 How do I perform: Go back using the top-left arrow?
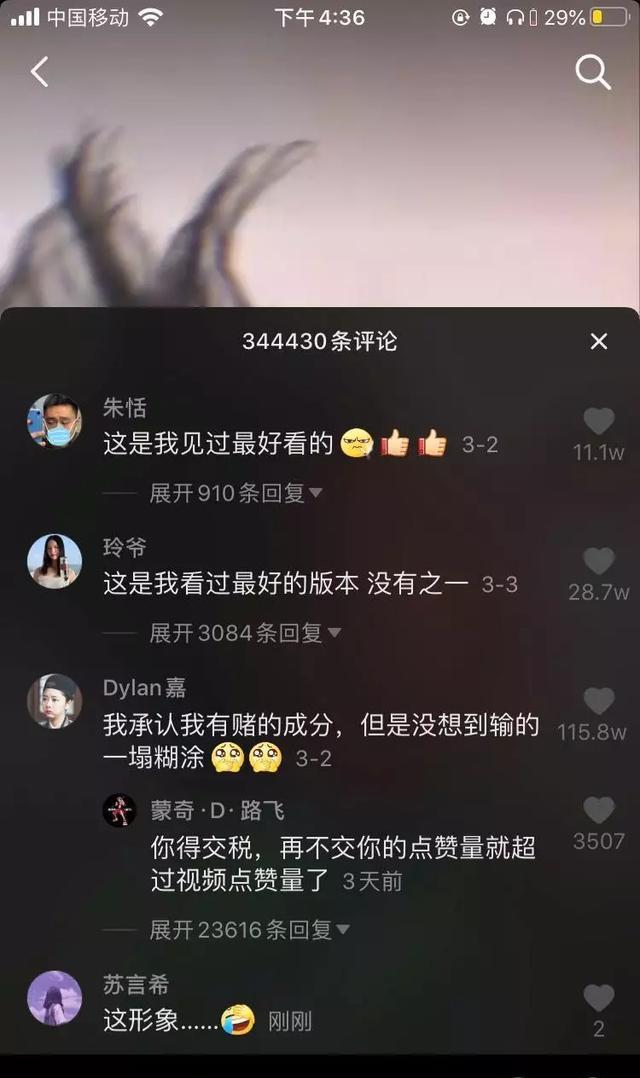pyautogui.click(x=40, y=72)
